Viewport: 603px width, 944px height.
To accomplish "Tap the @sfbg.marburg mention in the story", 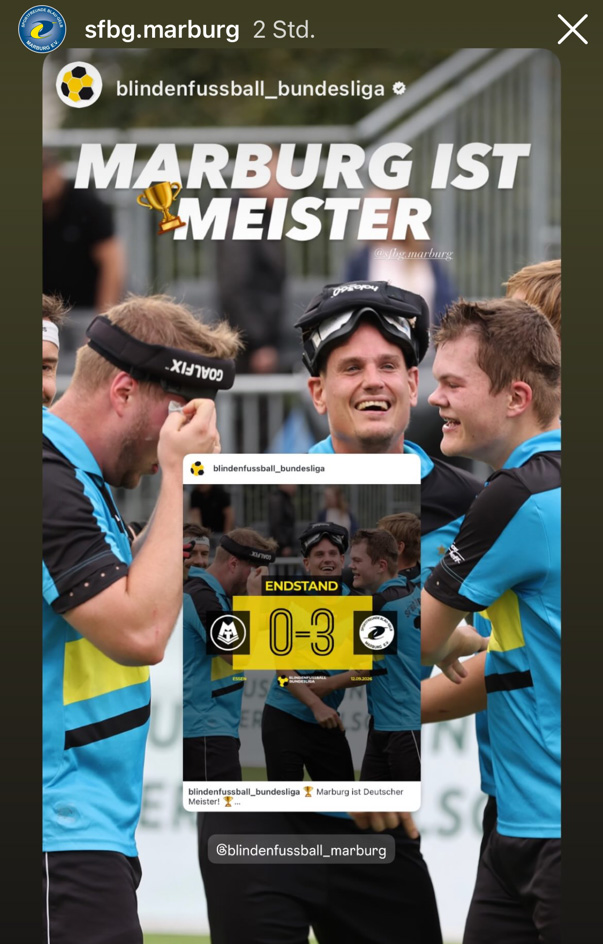I will tap(413, 253).
